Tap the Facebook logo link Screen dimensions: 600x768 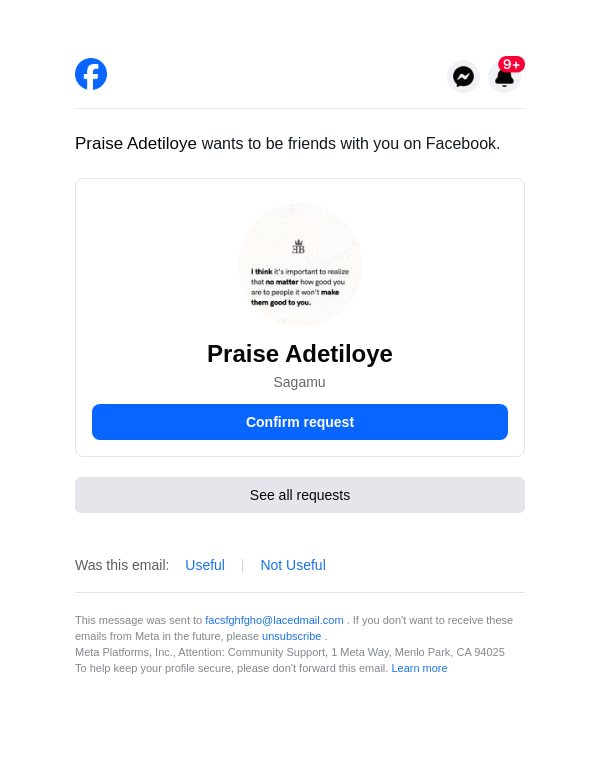pos(91,74)
